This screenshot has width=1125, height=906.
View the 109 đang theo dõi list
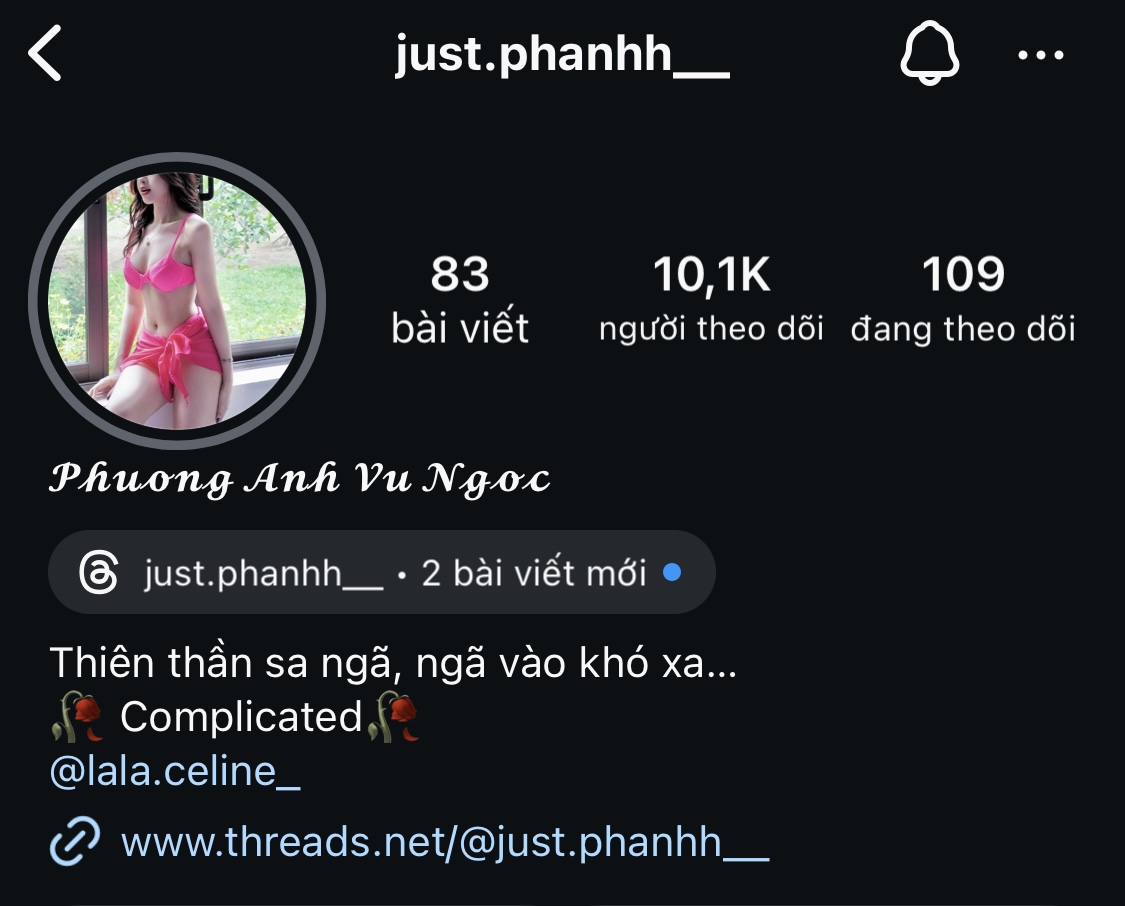pos(963,298)
